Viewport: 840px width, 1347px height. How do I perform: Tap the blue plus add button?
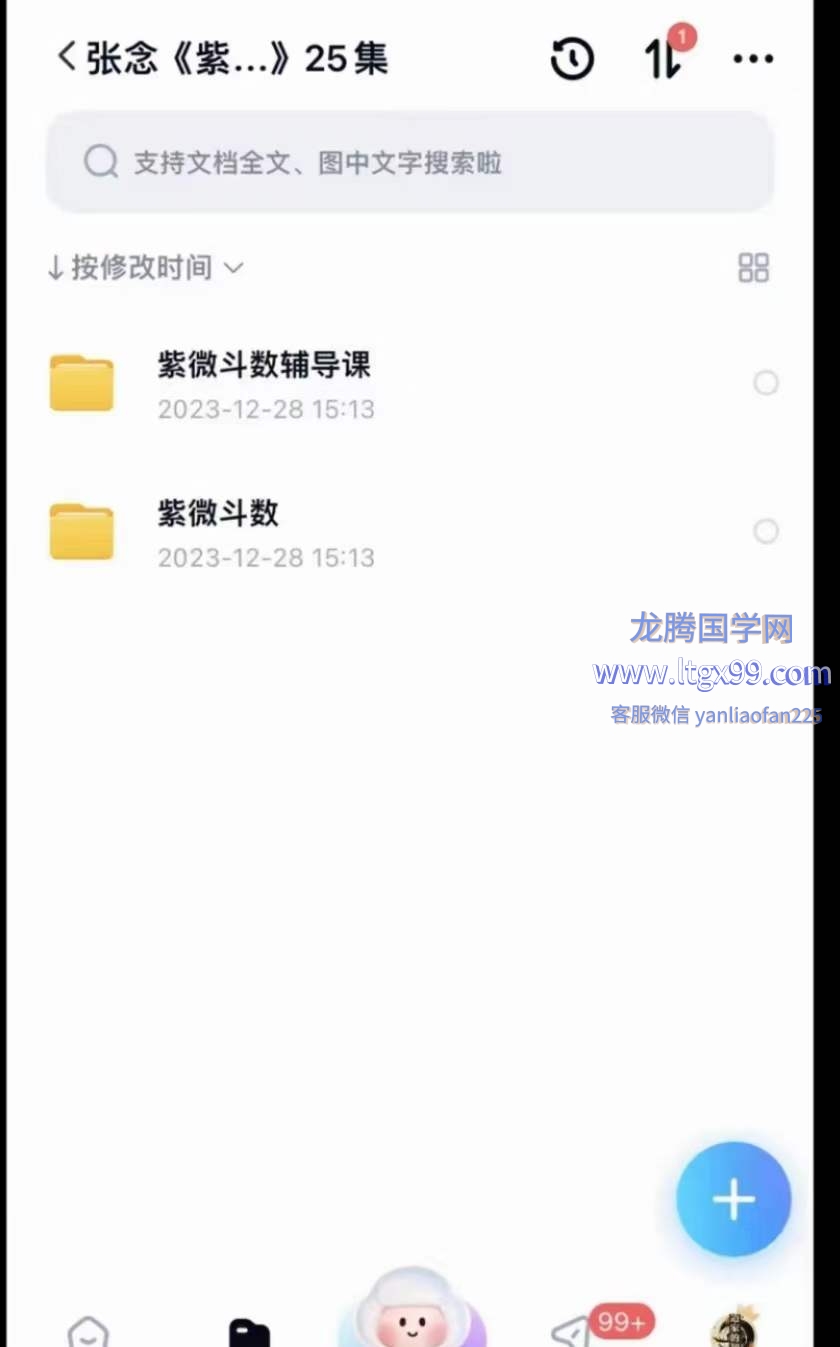(733, 1199)
